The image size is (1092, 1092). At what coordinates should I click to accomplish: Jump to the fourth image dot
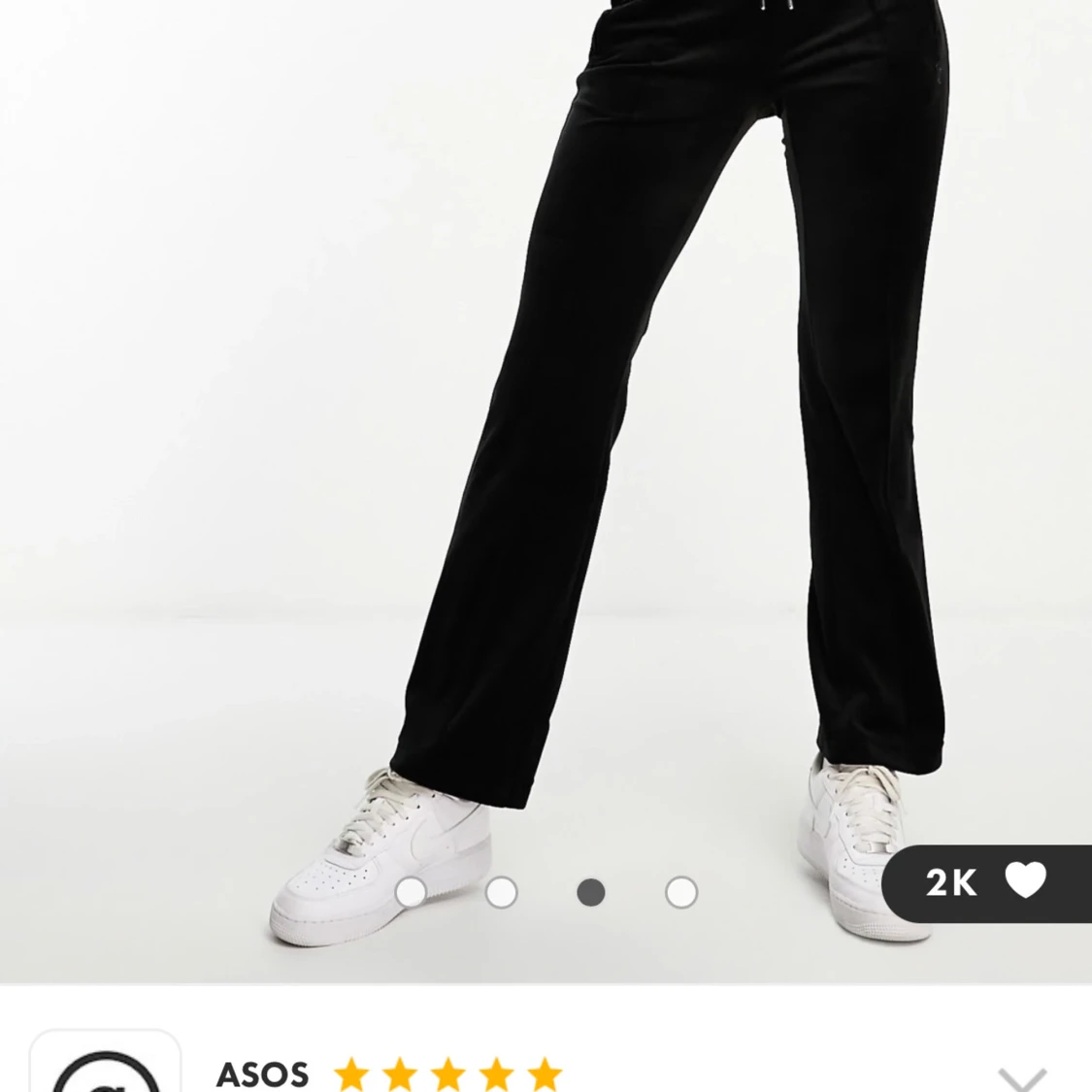[x=681, y=892]
